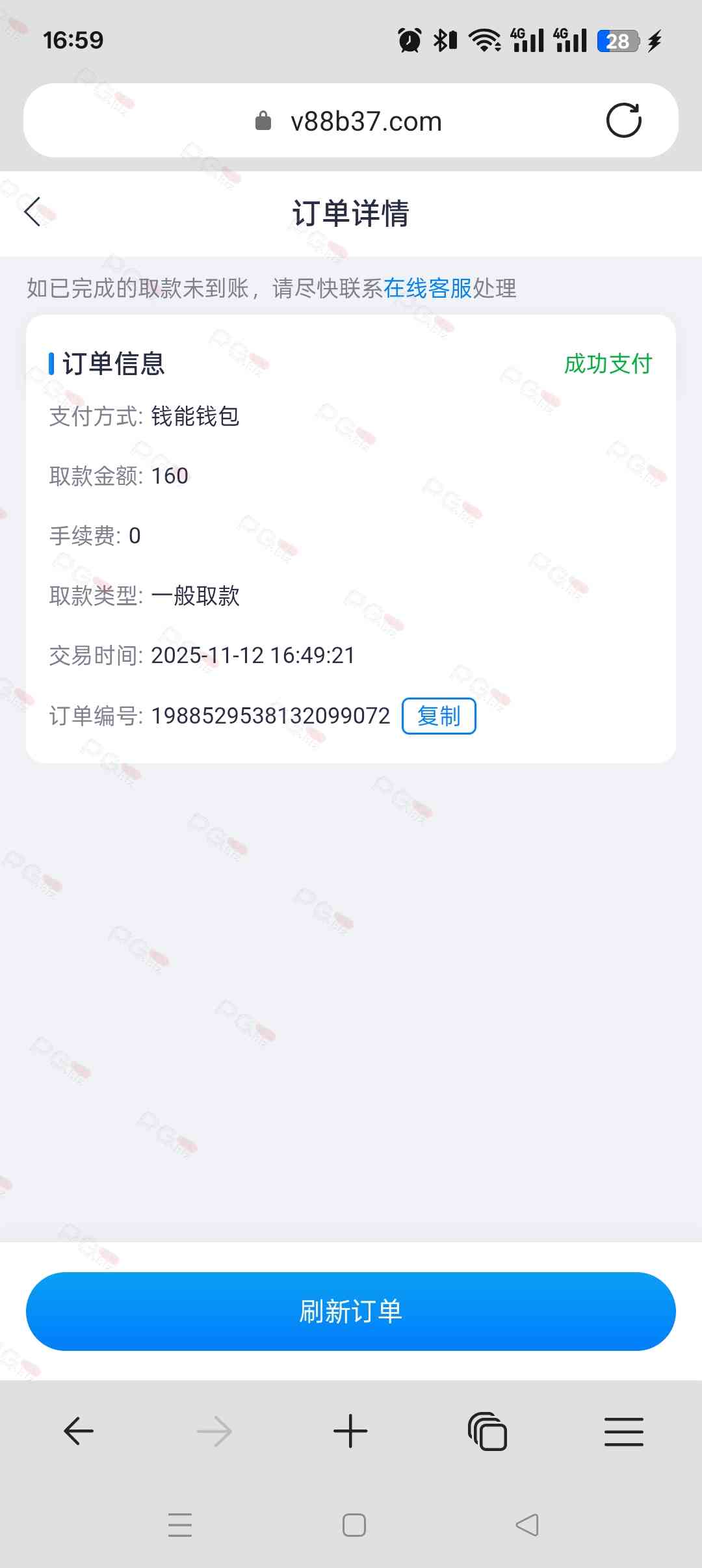Copy the order number with 复制
The image size is (702, 1568).
(x=439, y=716)
